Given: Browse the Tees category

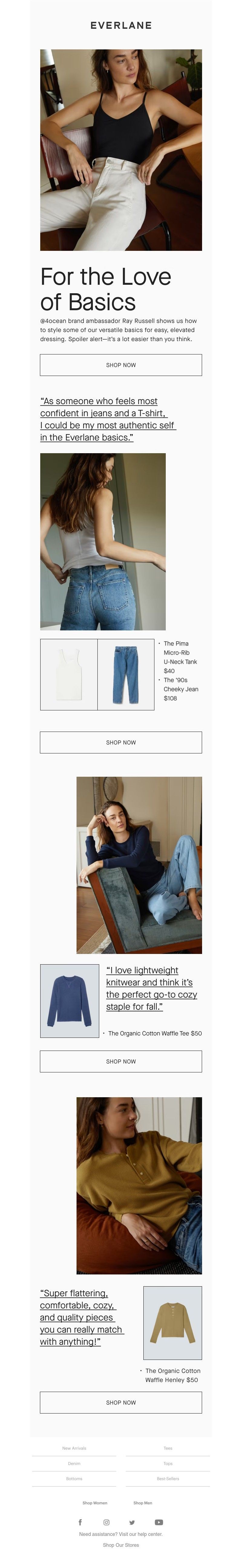Looking at the screenshot, I should point(168,1448).
